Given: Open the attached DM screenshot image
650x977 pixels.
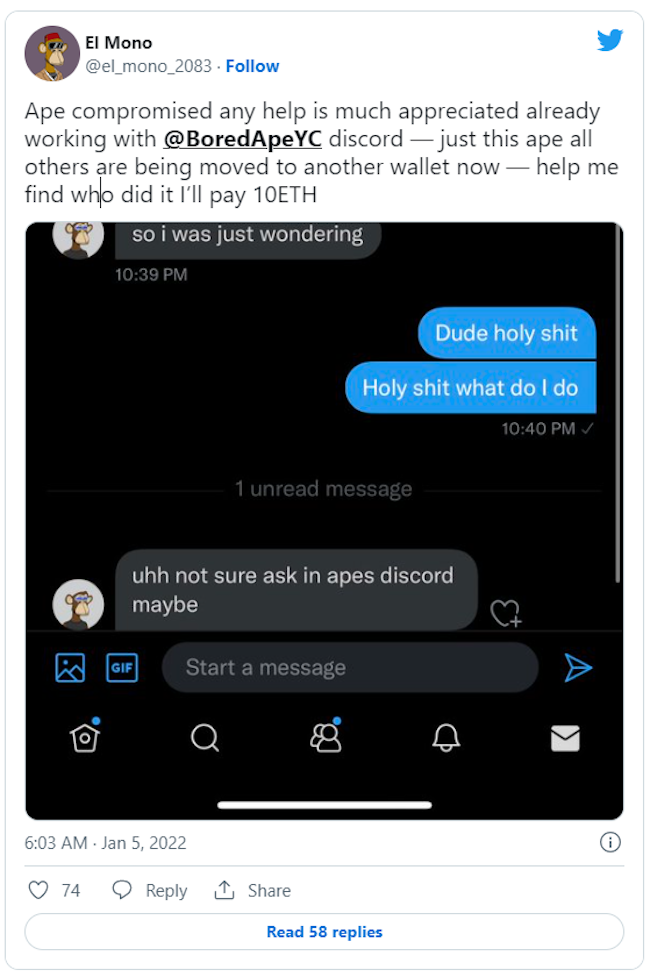Looking at the screenshot, I should point(324,520).
